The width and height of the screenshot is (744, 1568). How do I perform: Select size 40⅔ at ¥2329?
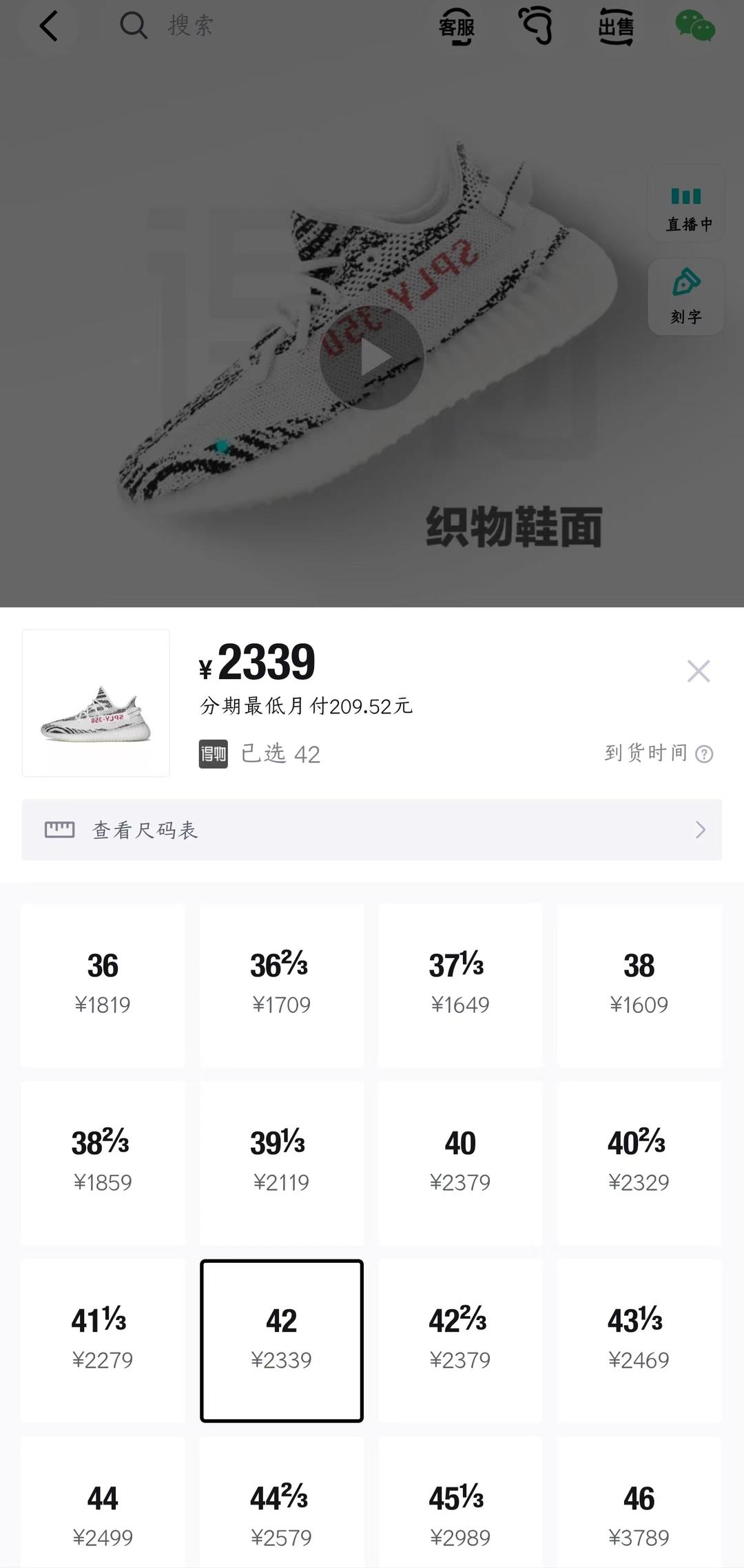click(x=639, y=1162)
